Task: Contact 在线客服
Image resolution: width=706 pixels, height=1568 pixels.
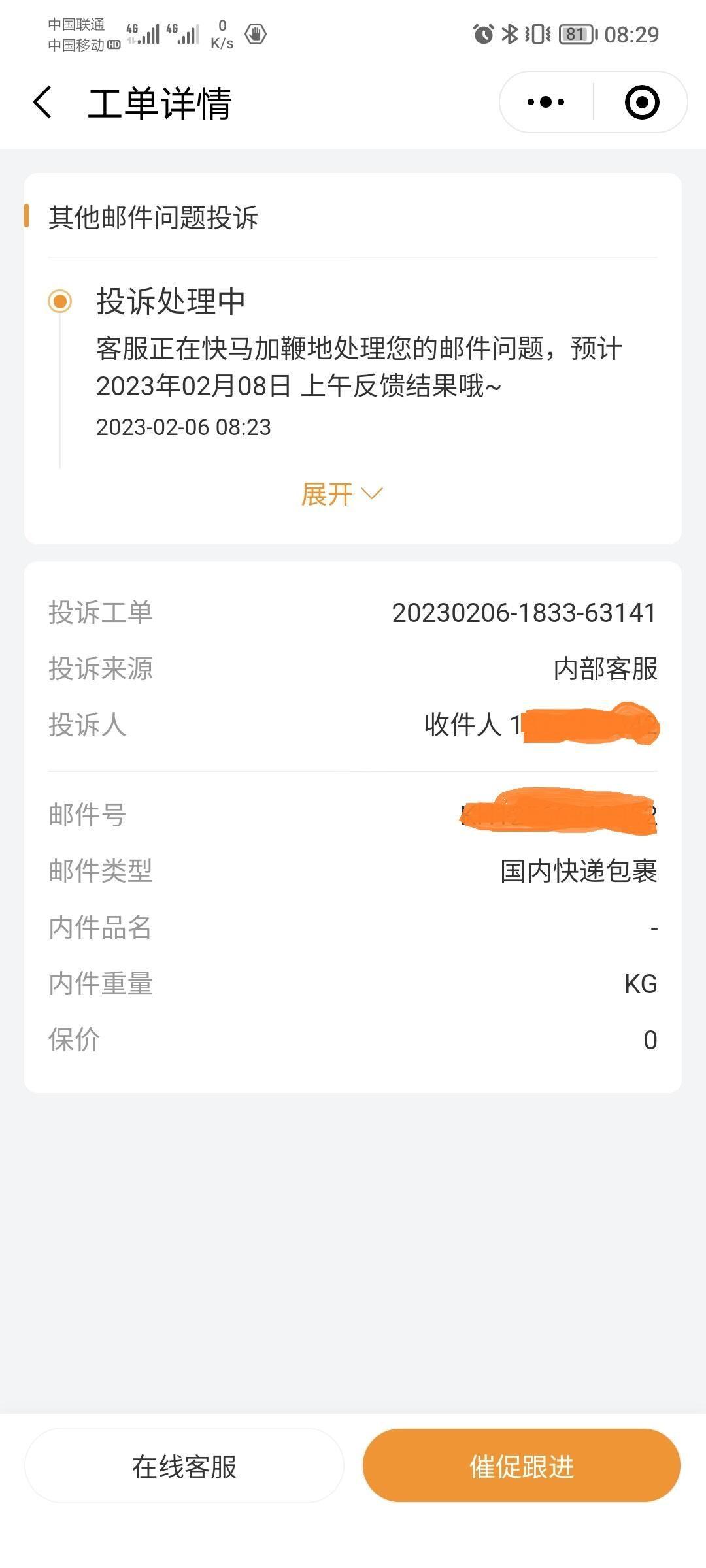Action: [184, 1466]
